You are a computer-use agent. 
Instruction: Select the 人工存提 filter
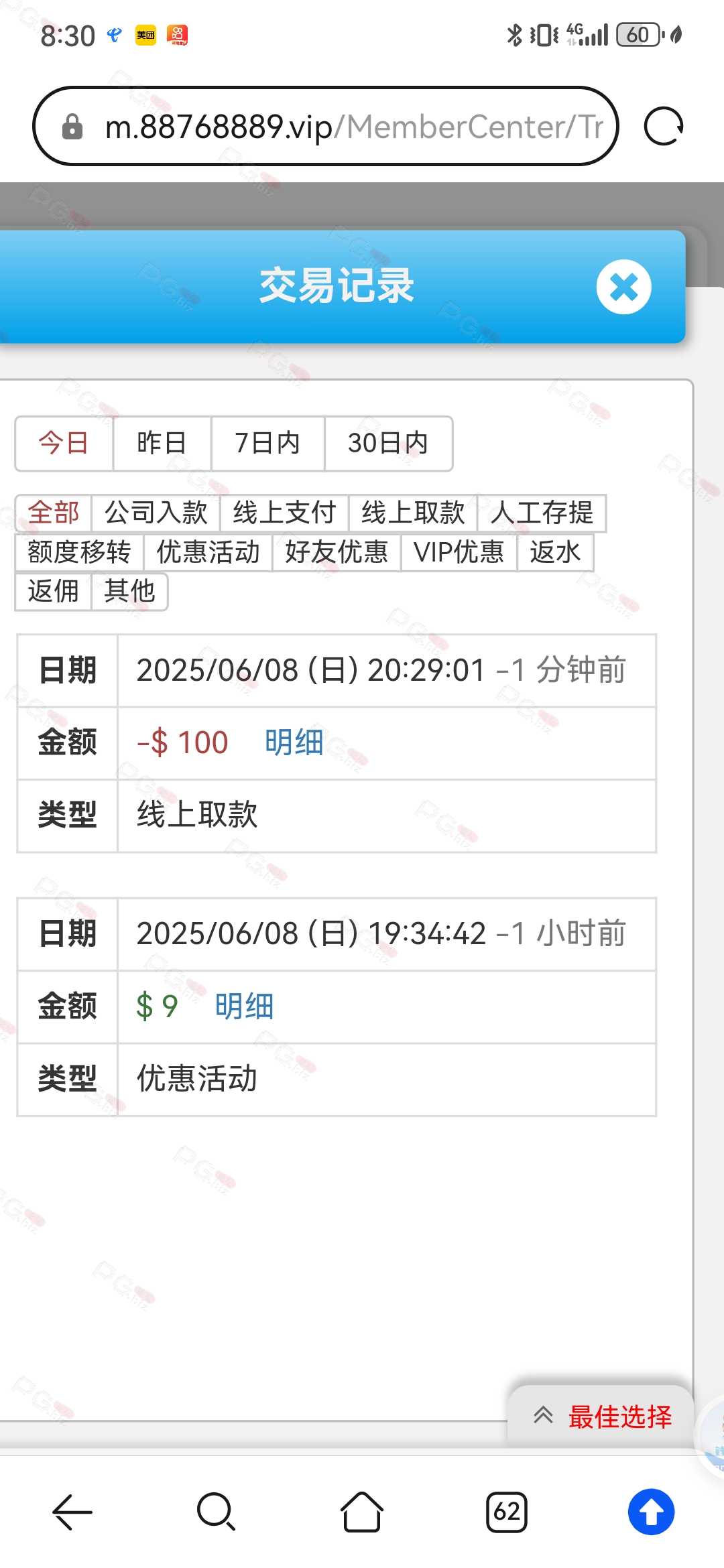pyautogui.click(x=542, y=513)
